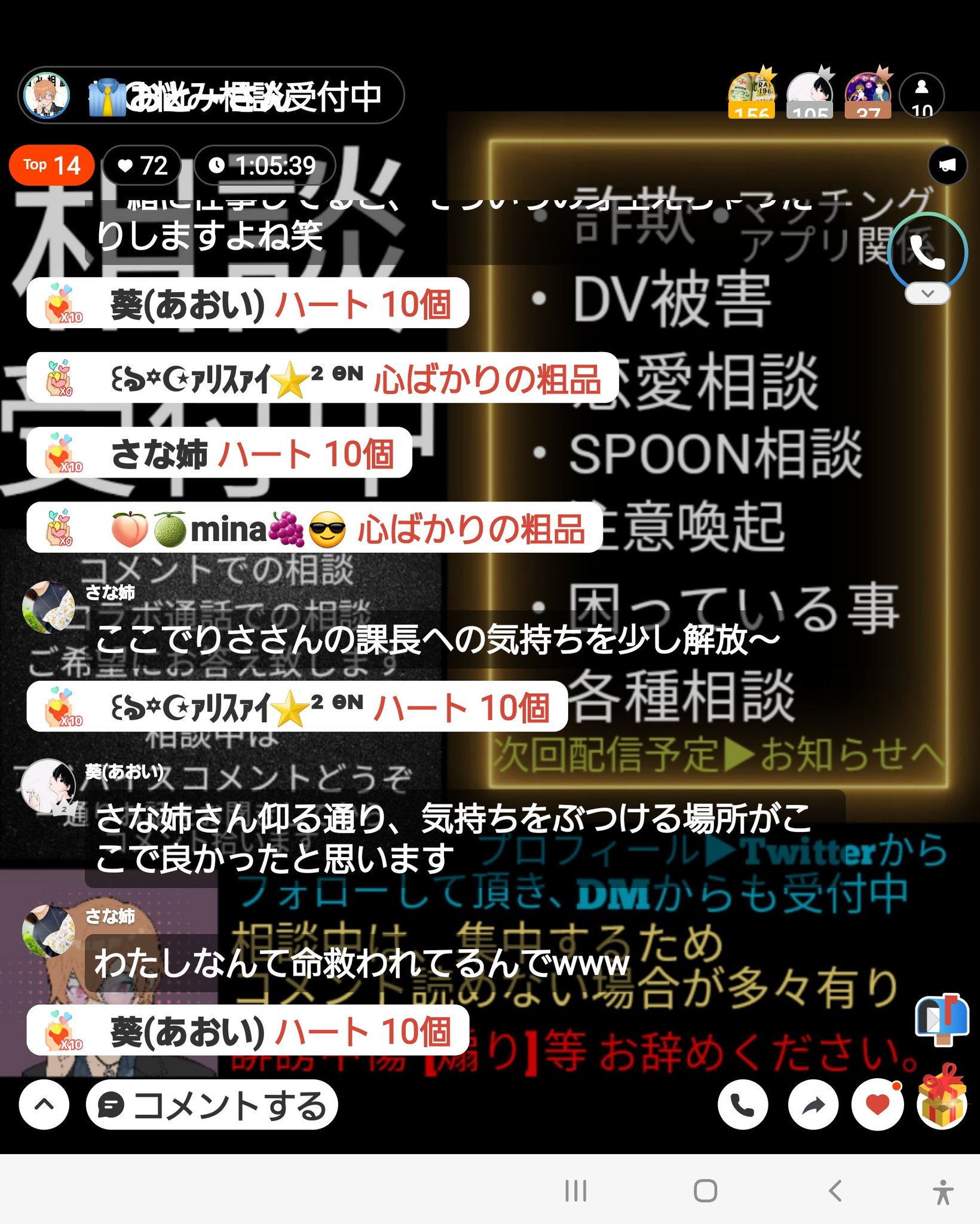Share this live stream

(813, 1105)
